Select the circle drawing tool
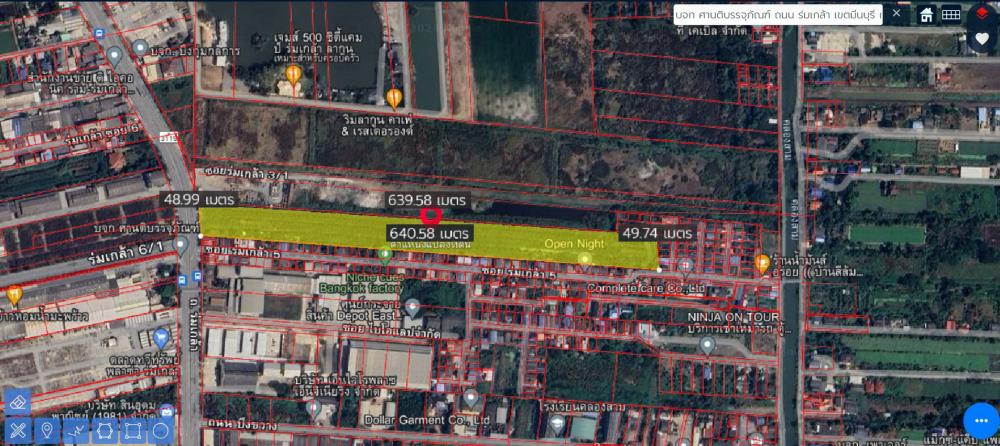This screenshot has width=1000, height=446. 161,430
